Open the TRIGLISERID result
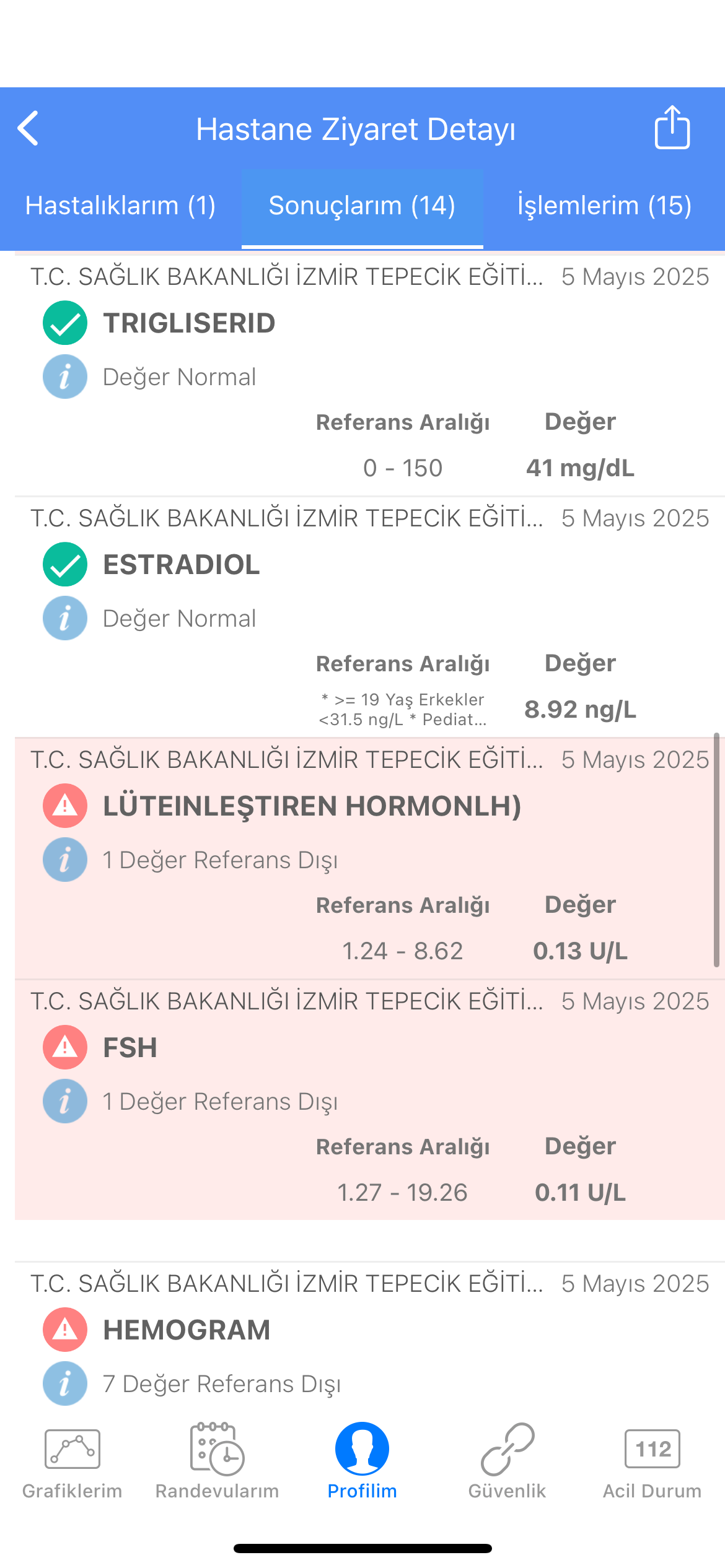Image resolution: width=725 pixels, height=1568 pixels. click(x=370, y=376)
